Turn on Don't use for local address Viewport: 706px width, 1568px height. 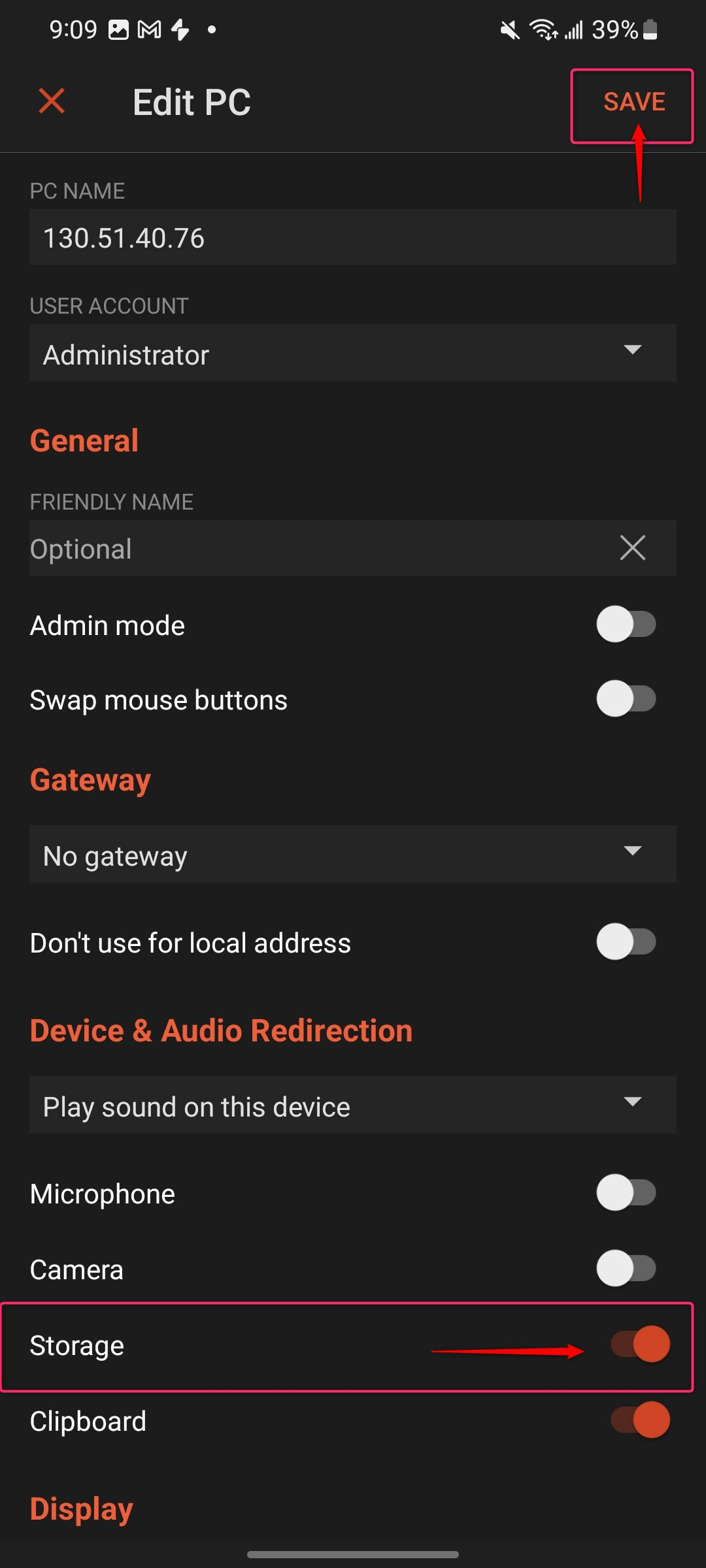point(626,942)
